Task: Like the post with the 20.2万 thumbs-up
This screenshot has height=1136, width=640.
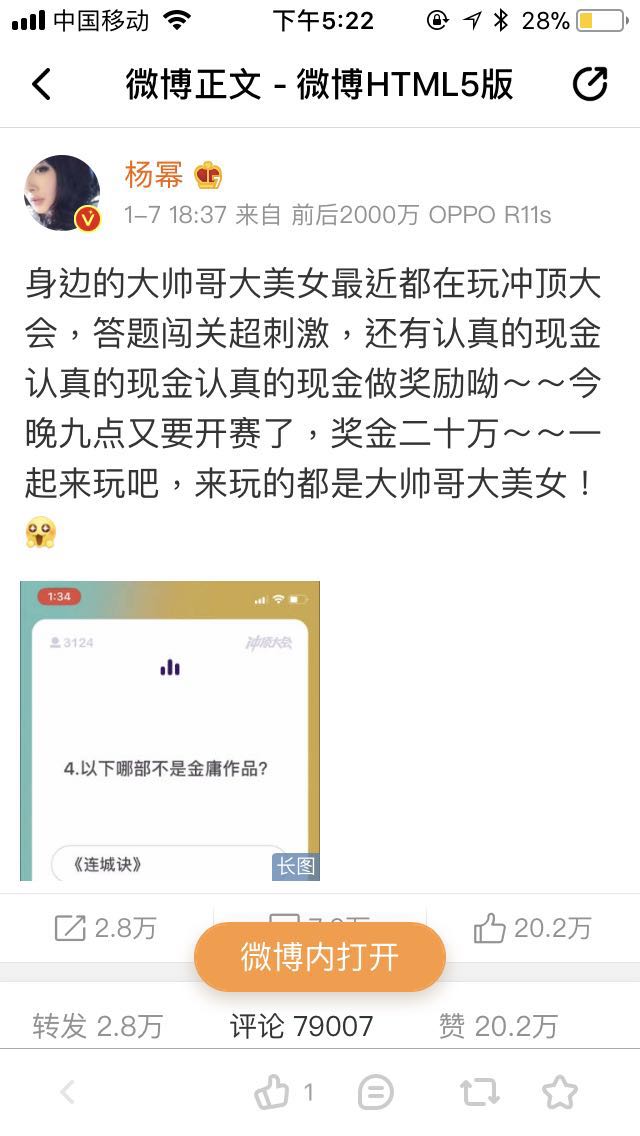Action: 532,928
